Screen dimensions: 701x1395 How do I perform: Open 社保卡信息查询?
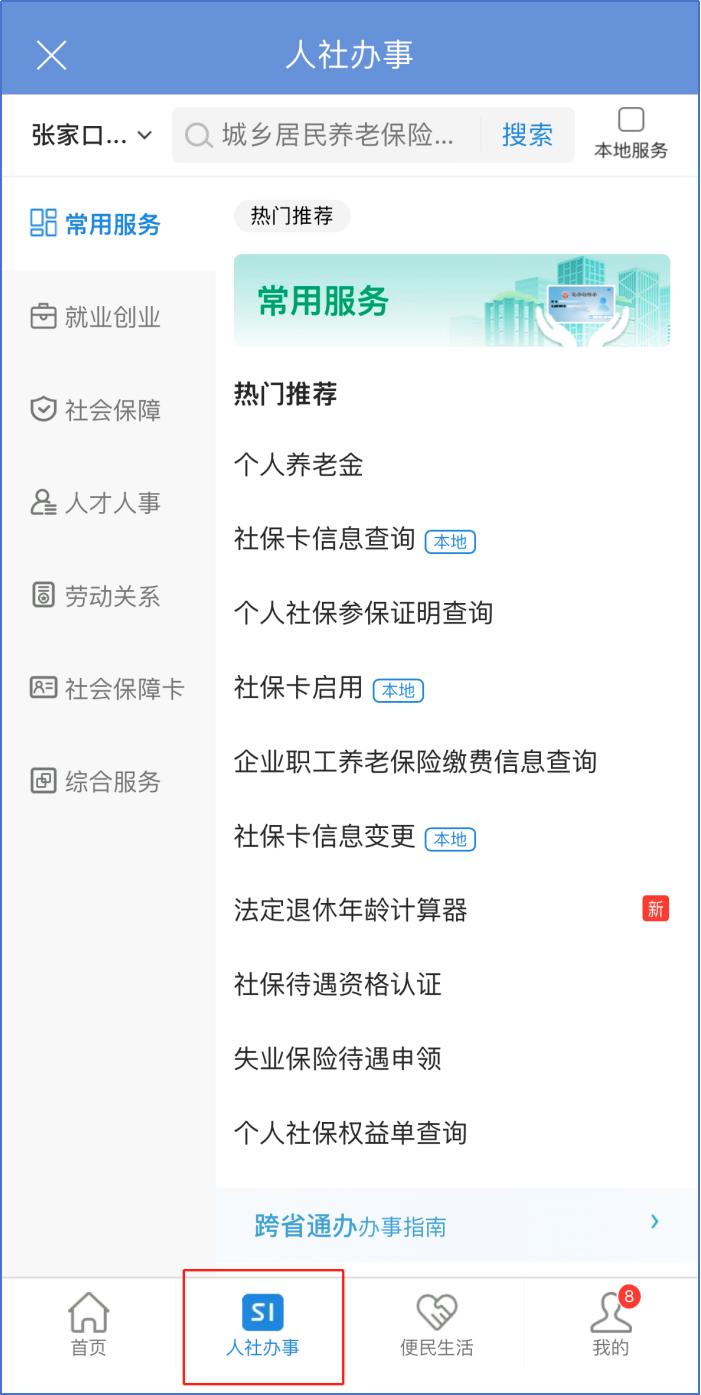pos(324,539)
